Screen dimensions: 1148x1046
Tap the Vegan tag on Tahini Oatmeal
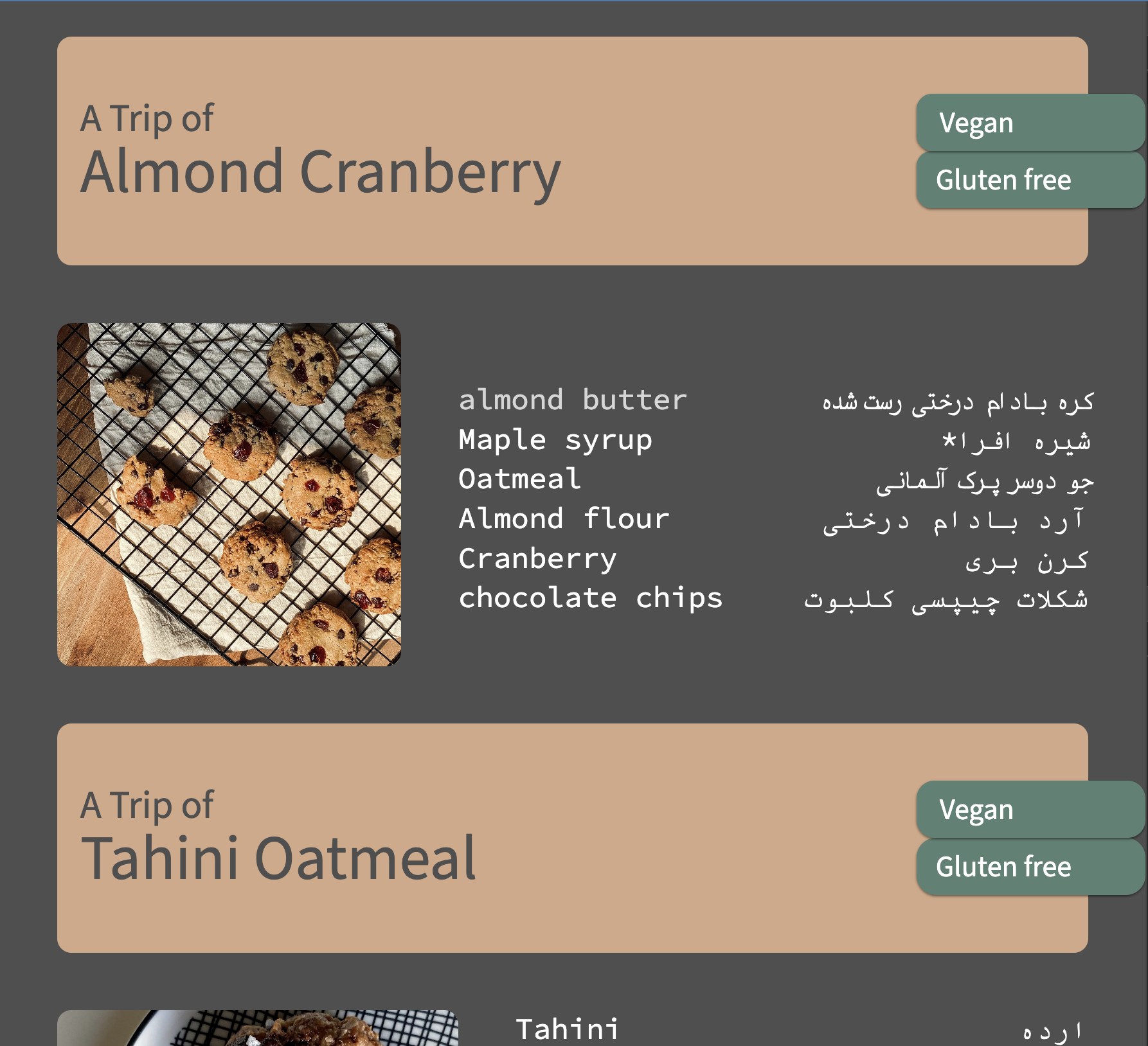(x=1028, y=810)
